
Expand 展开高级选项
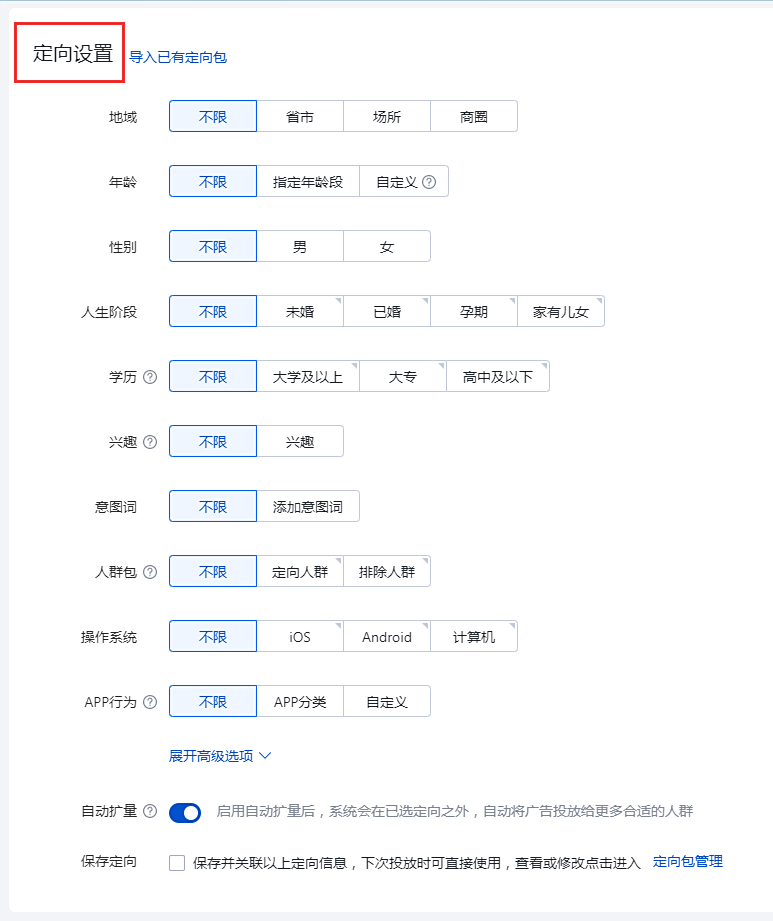(220, 756)
